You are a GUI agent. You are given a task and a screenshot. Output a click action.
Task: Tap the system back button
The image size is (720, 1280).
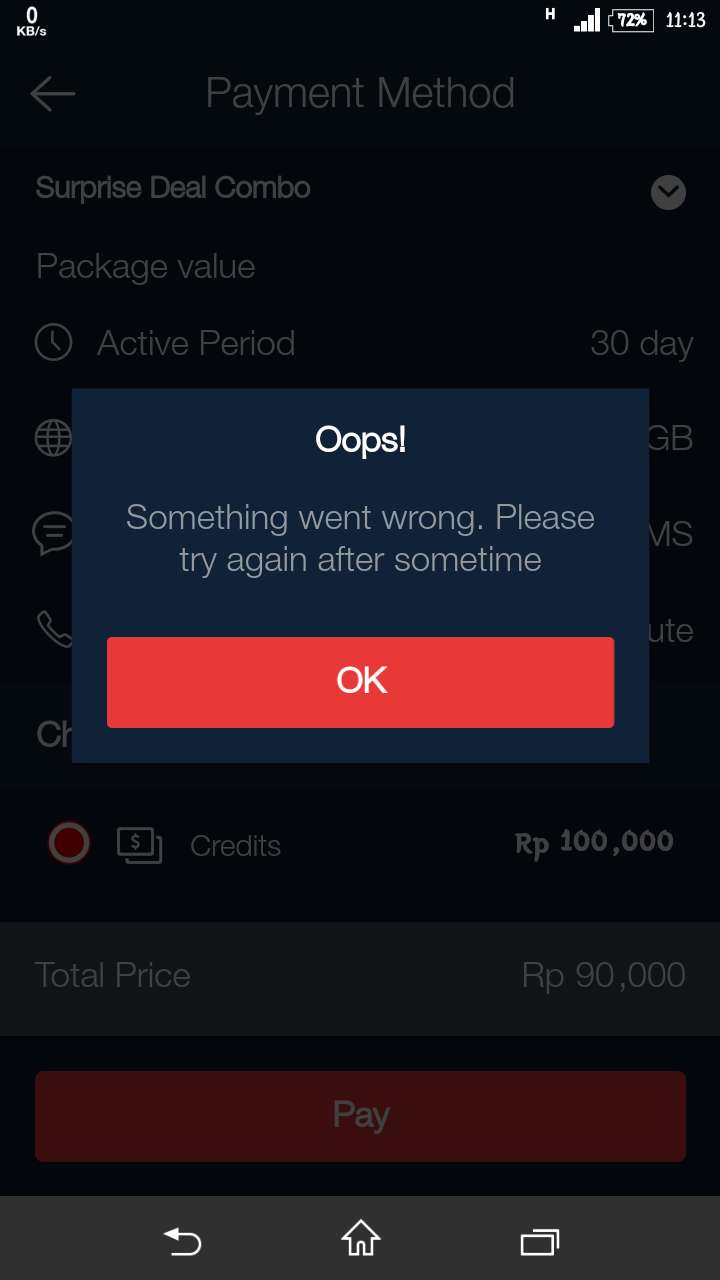click(x=182, y=1241)
